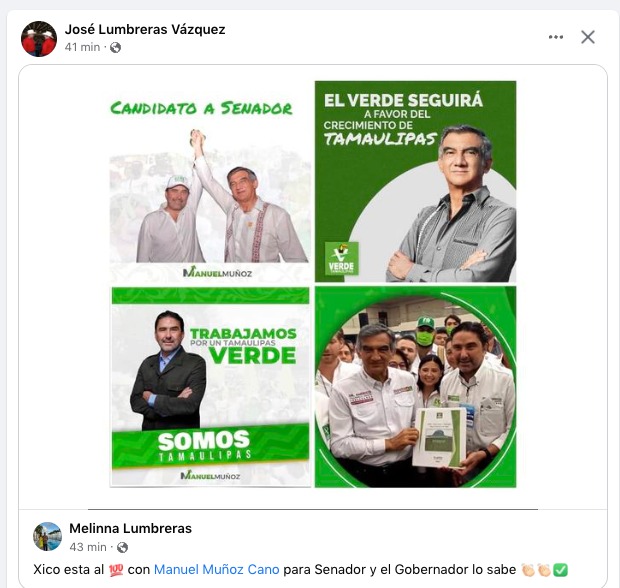
Task: Open the Trabajamos por un Tamaulipas Verde image
Action: (210, 387)
